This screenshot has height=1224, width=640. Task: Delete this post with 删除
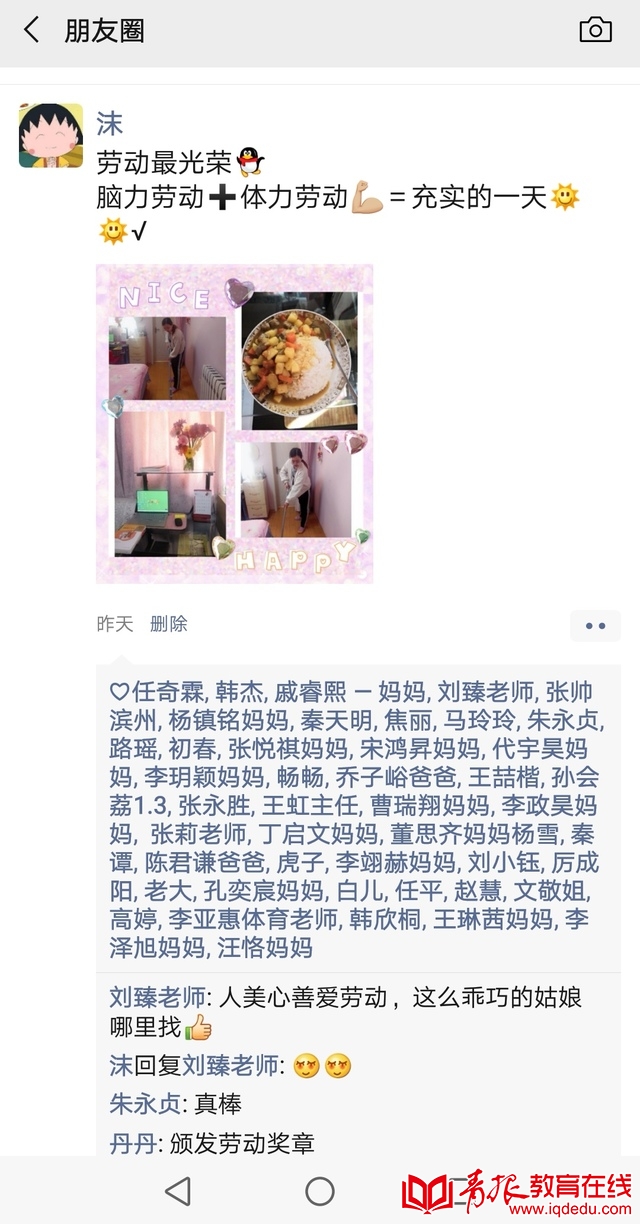coord(168,624)
